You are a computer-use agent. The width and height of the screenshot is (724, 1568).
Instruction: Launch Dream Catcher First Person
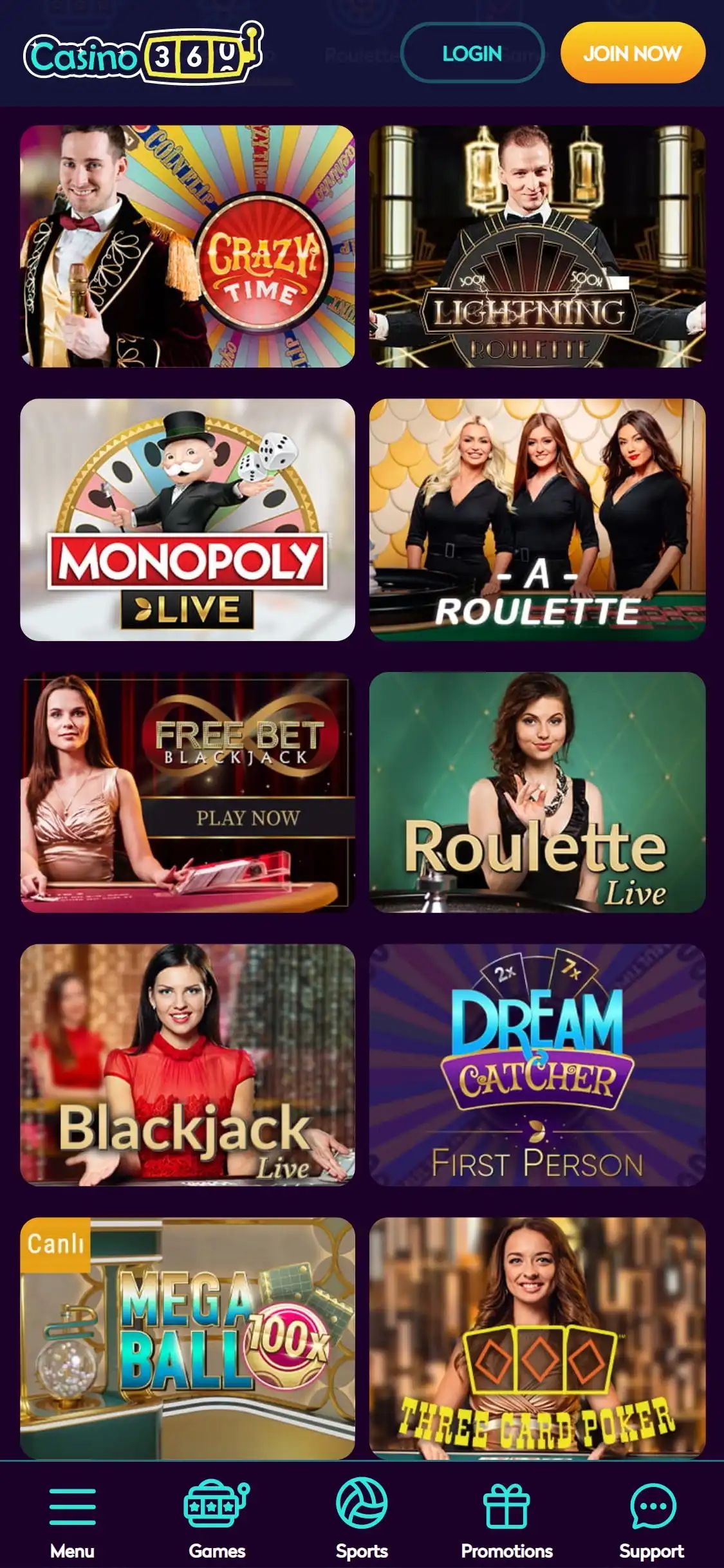tap(537, 1065)
